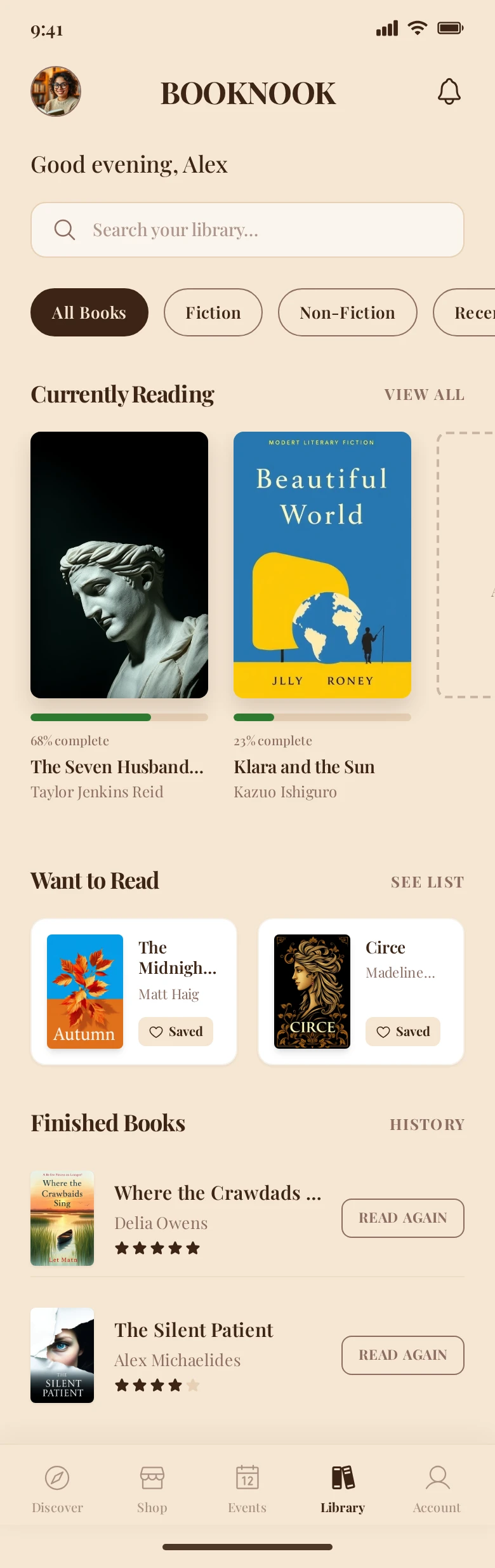Viewport: 495px width, 1568px height.
Task: Open Klara and the Sun book
Action: (322, 565)
